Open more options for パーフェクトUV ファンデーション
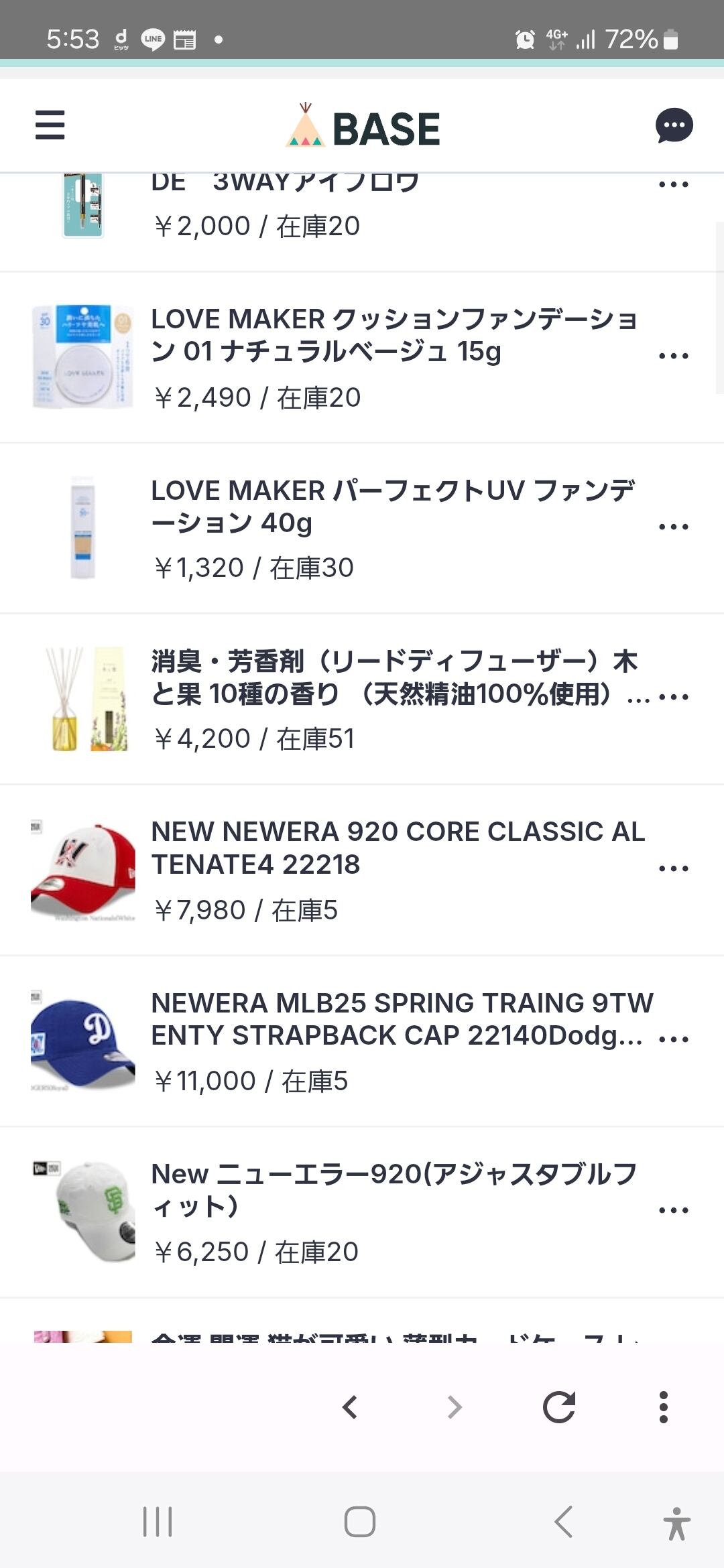Viewport: 724px width, 1568px height. (673, 527)
